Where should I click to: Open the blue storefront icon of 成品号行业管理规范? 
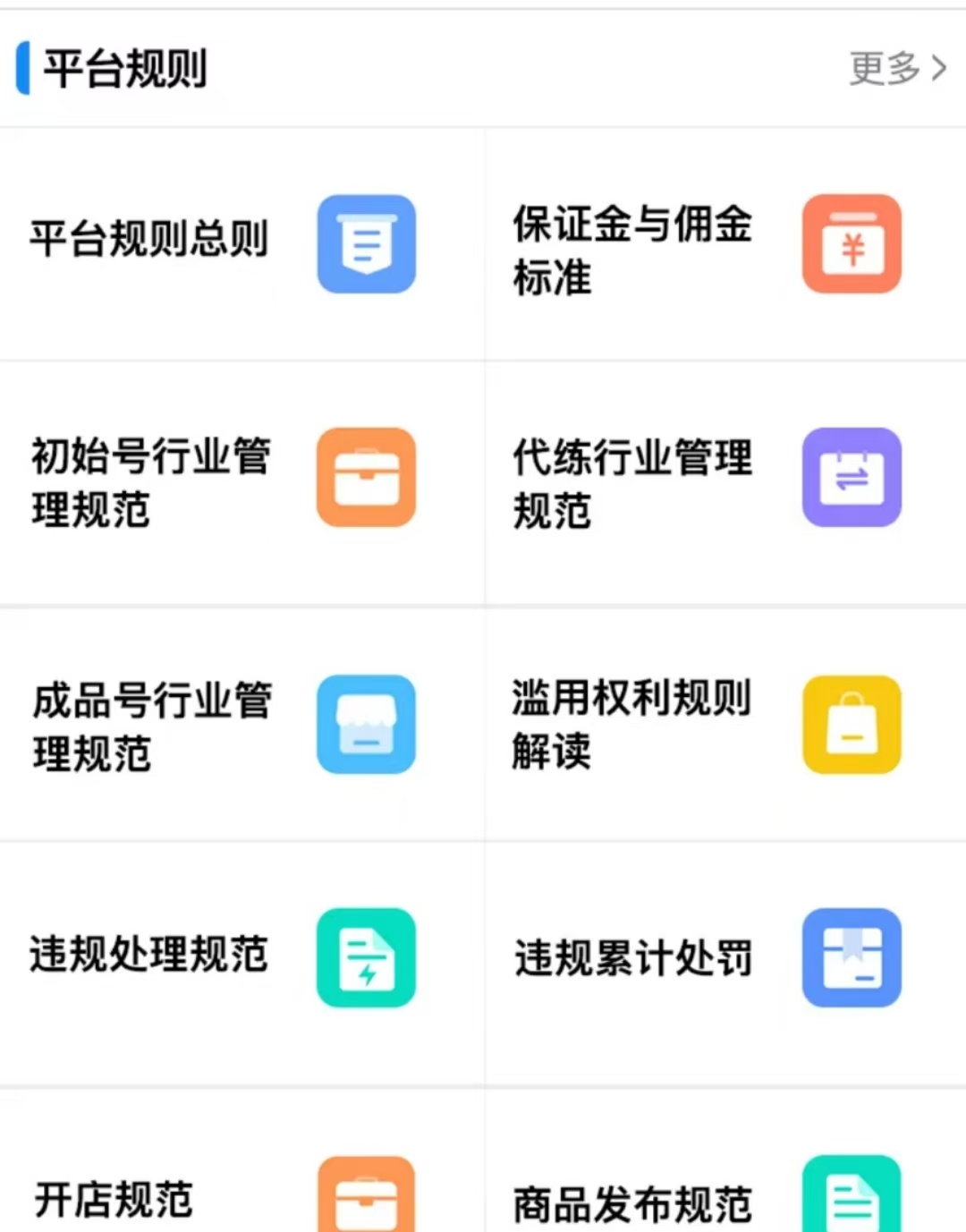coord(366,725)
